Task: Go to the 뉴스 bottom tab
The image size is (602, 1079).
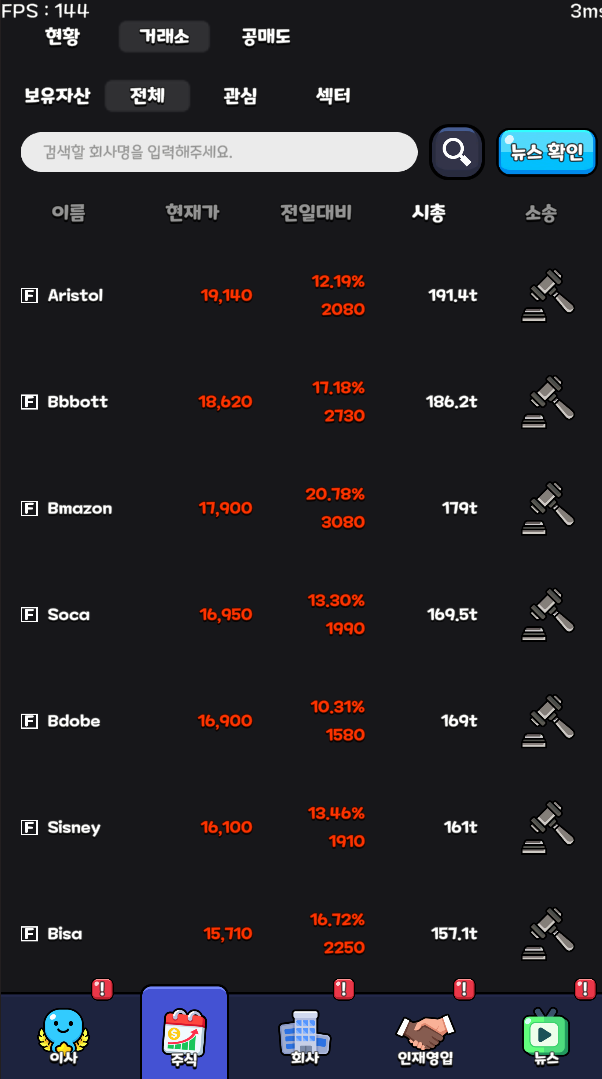Action: (x=546, y=1036)
